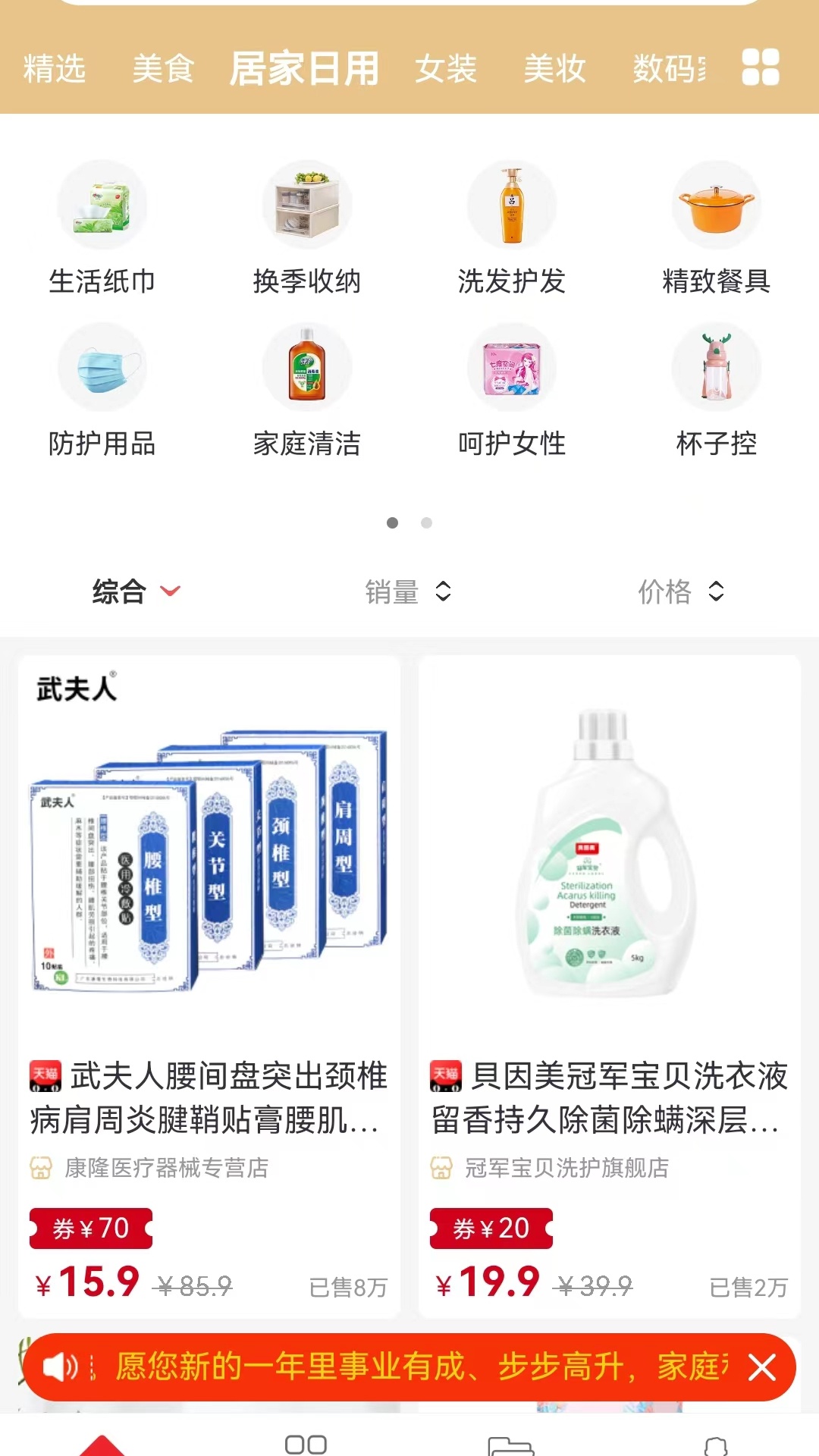Dismiss the red greeting banner

click(x=761, y=1368)
